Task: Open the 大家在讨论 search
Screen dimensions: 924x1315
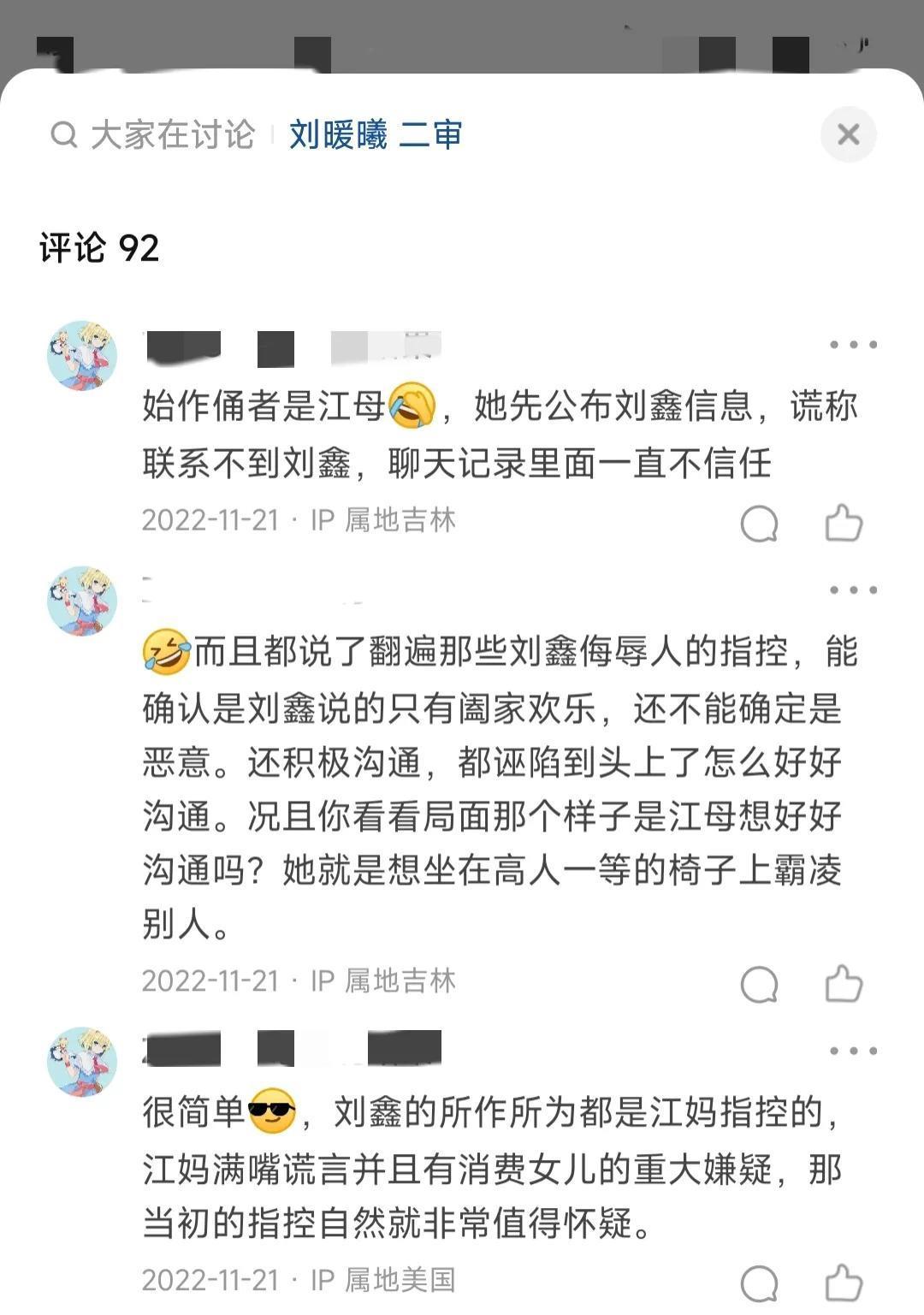Action: 154,135
